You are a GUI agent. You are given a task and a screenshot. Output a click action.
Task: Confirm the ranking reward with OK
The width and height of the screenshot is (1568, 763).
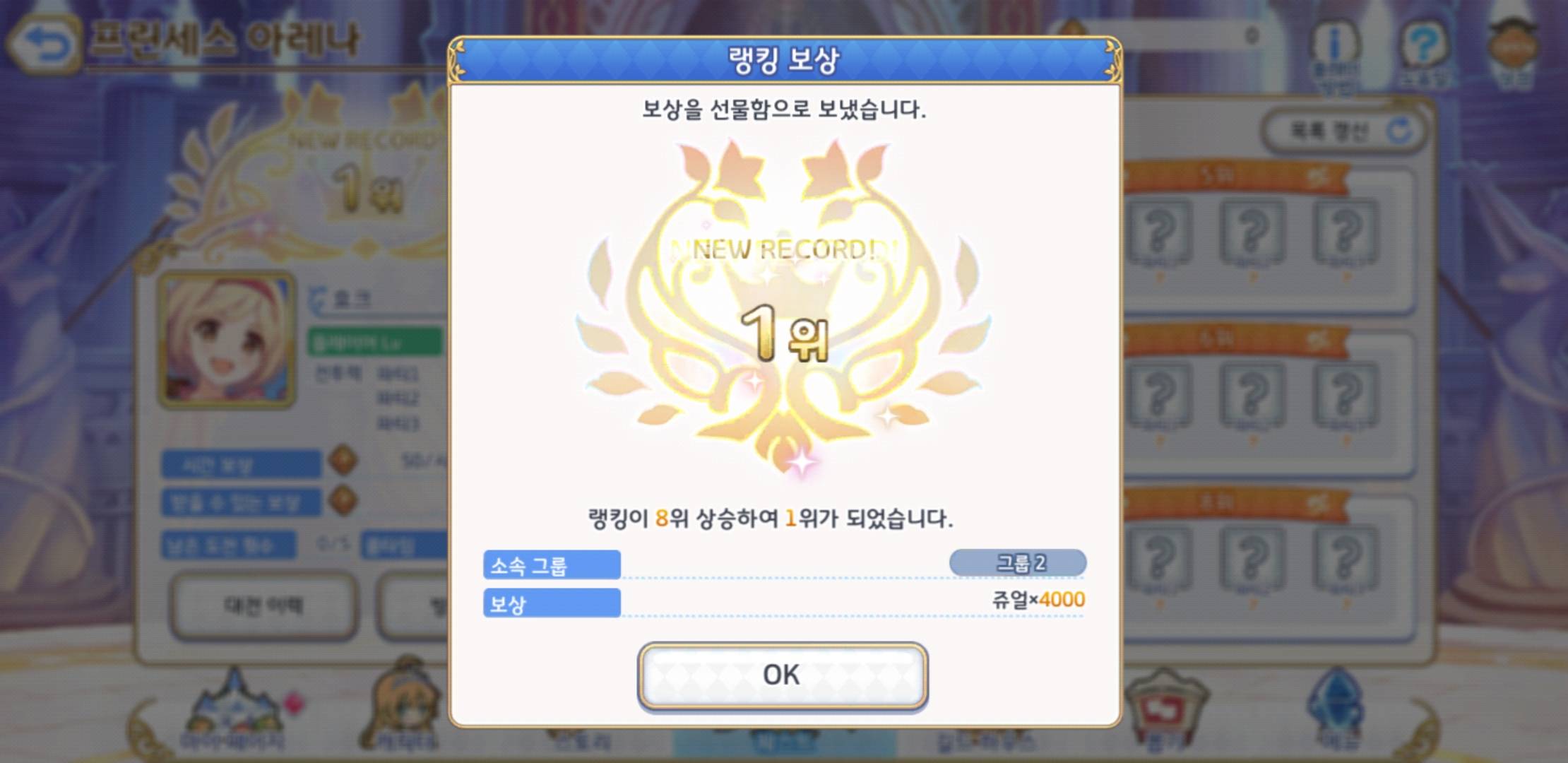(782, 675)
